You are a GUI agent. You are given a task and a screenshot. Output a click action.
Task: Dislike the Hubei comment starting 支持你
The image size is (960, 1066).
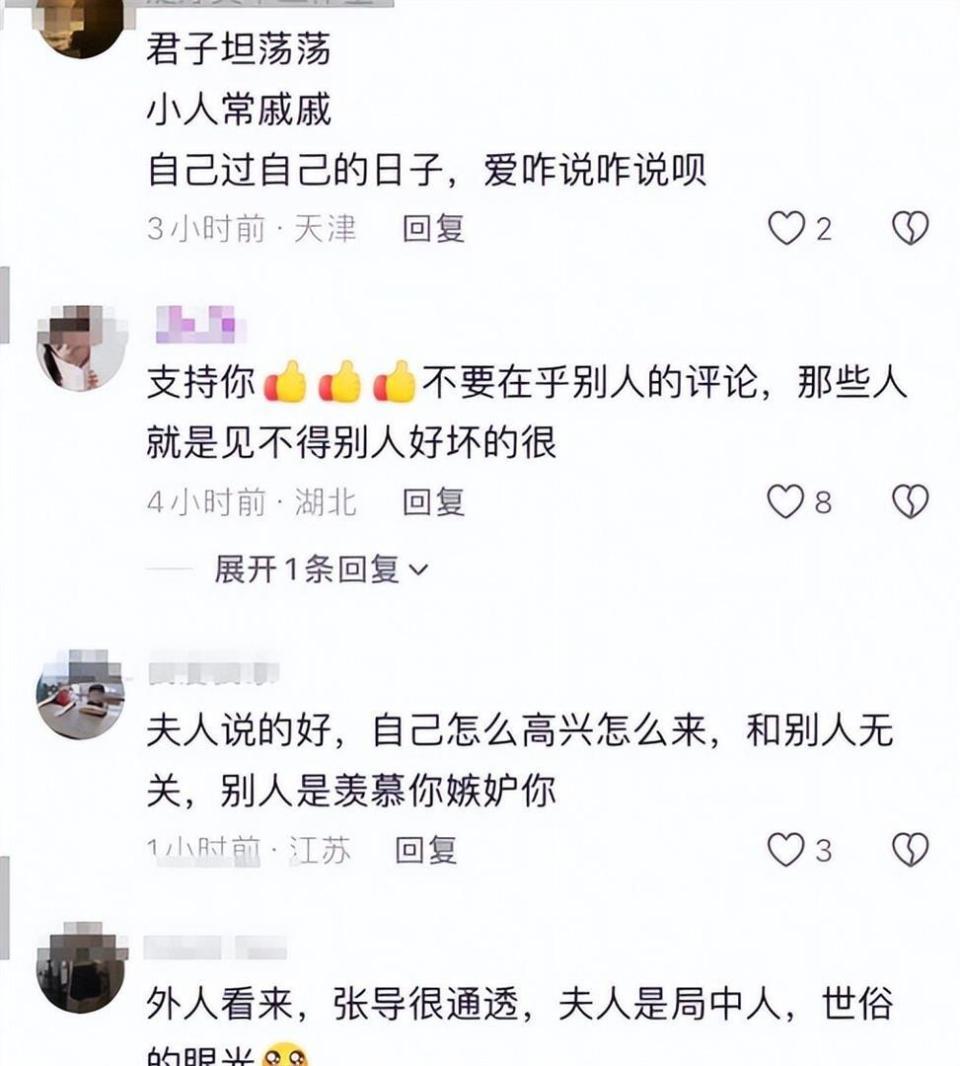click(910, 501)
